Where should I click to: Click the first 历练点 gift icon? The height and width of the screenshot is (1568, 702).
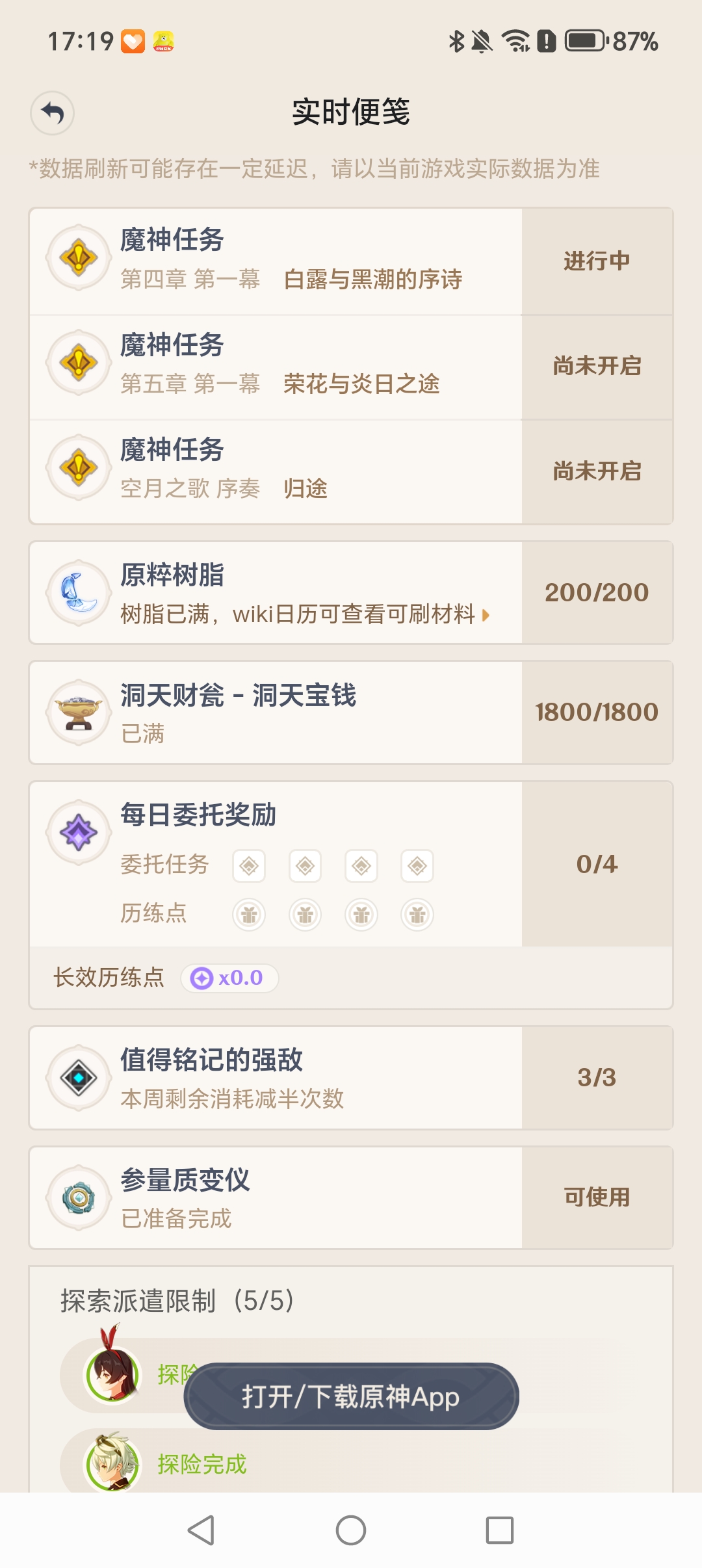pyautogui.click(x=249, y=915)
